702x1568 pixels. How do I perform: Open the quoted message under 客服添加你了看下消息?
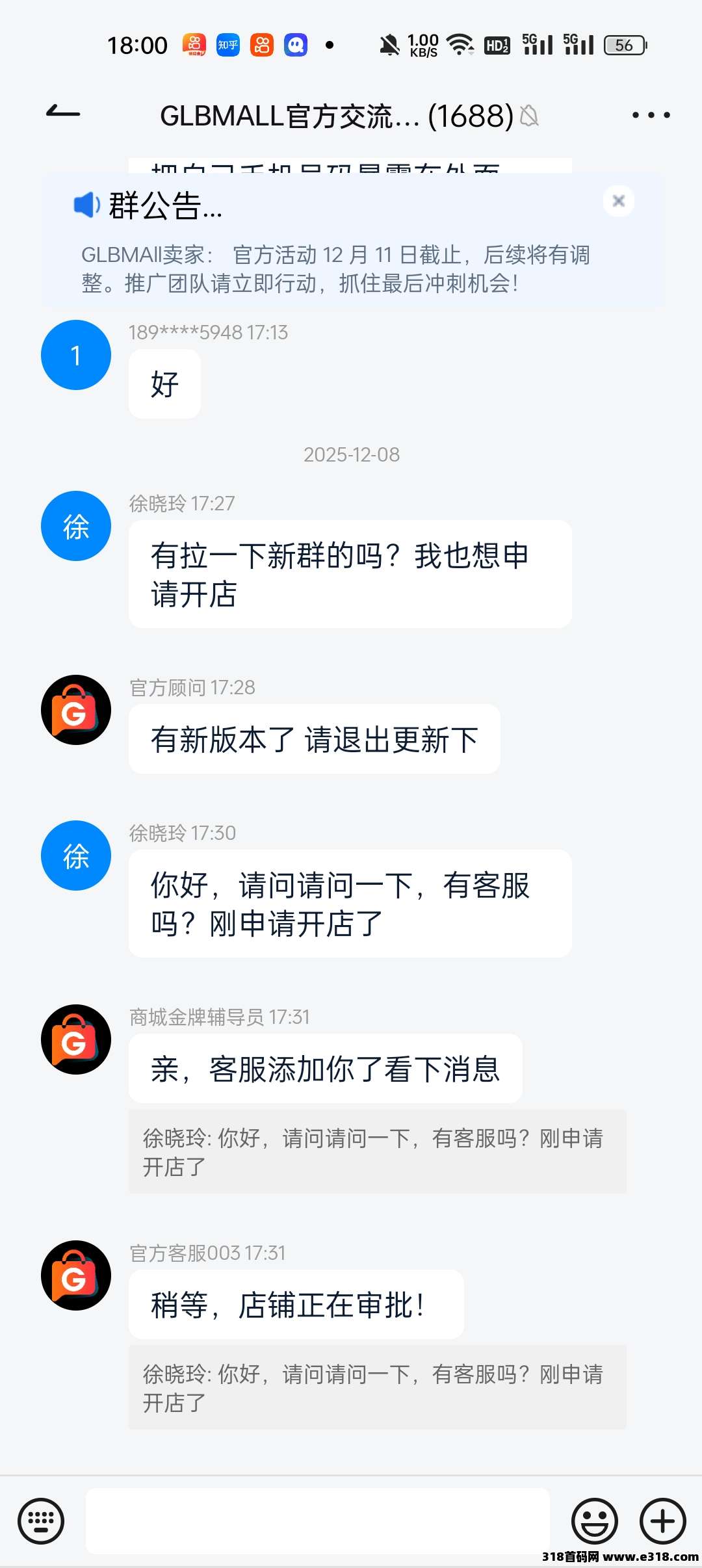point(377,1152)
